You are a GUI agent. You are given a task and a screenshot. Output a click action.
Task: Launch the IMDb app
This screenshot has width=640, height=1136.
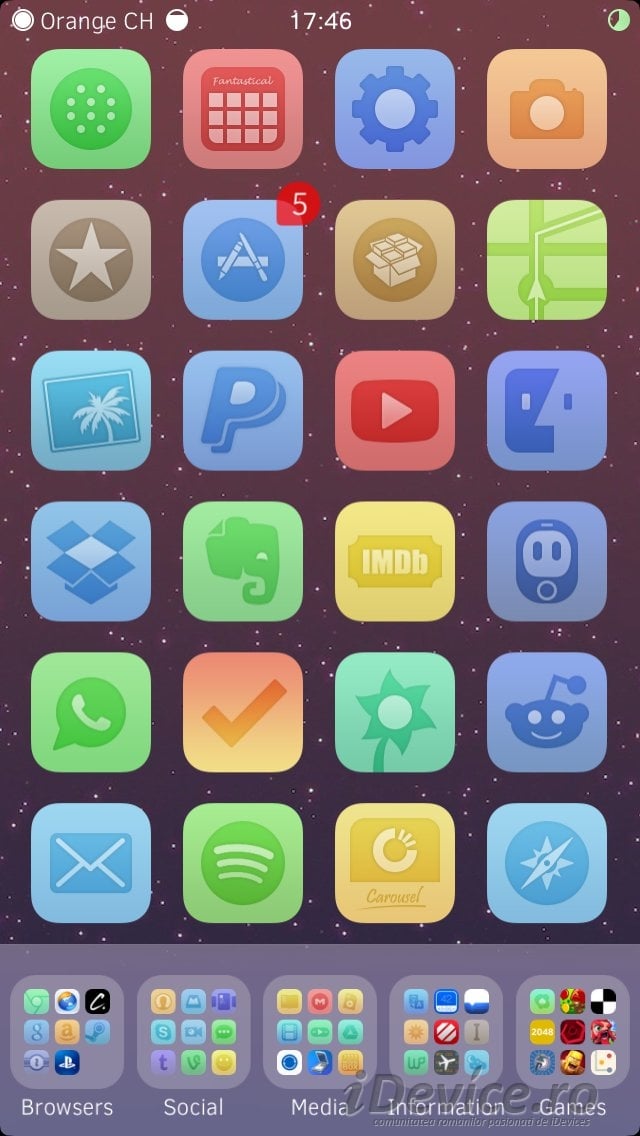(x=395, y=561)
